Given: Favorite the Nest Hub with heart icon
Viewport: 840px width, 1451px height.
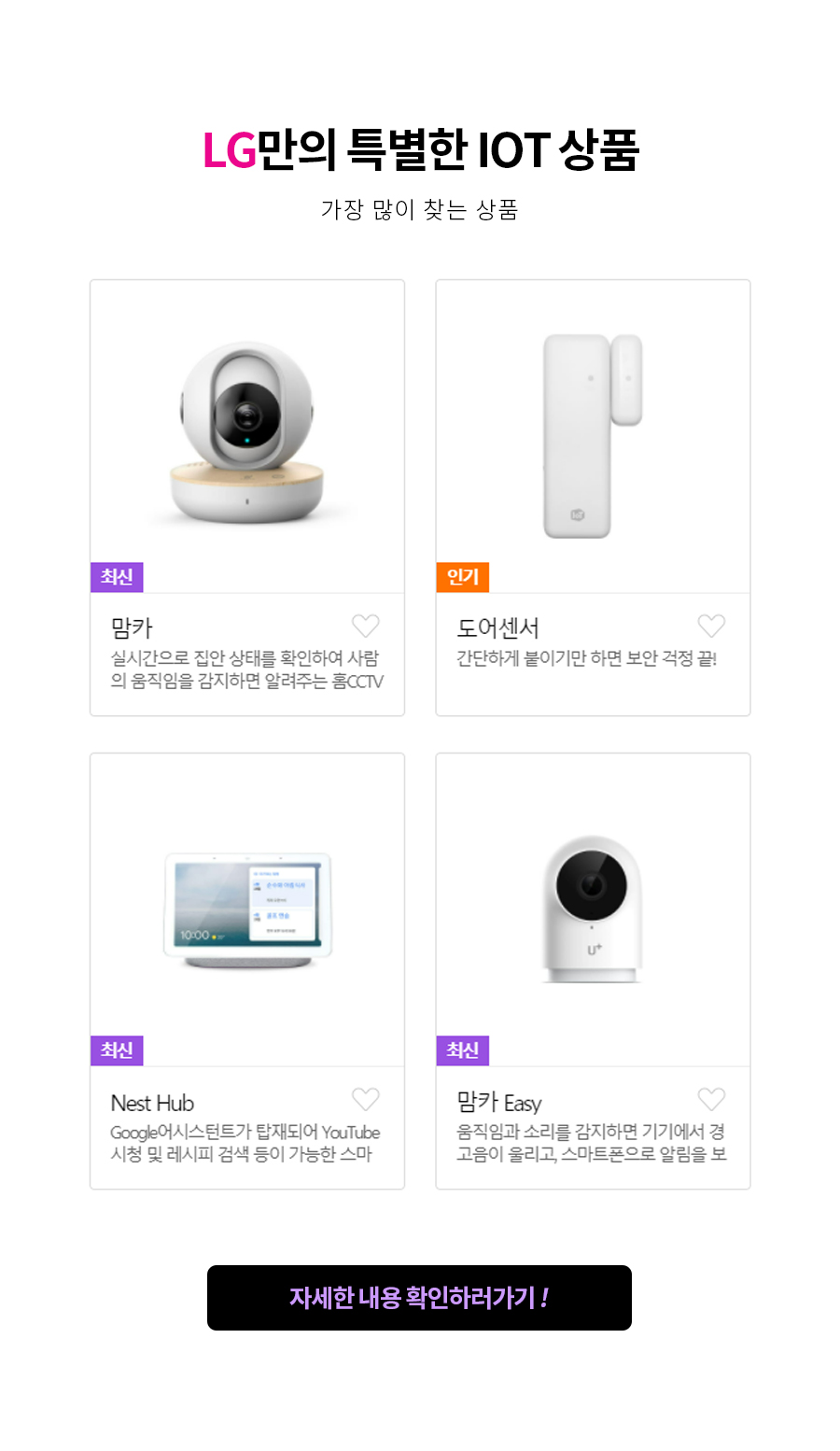Looking at the screenshot, I should (x=366, y=1099).
